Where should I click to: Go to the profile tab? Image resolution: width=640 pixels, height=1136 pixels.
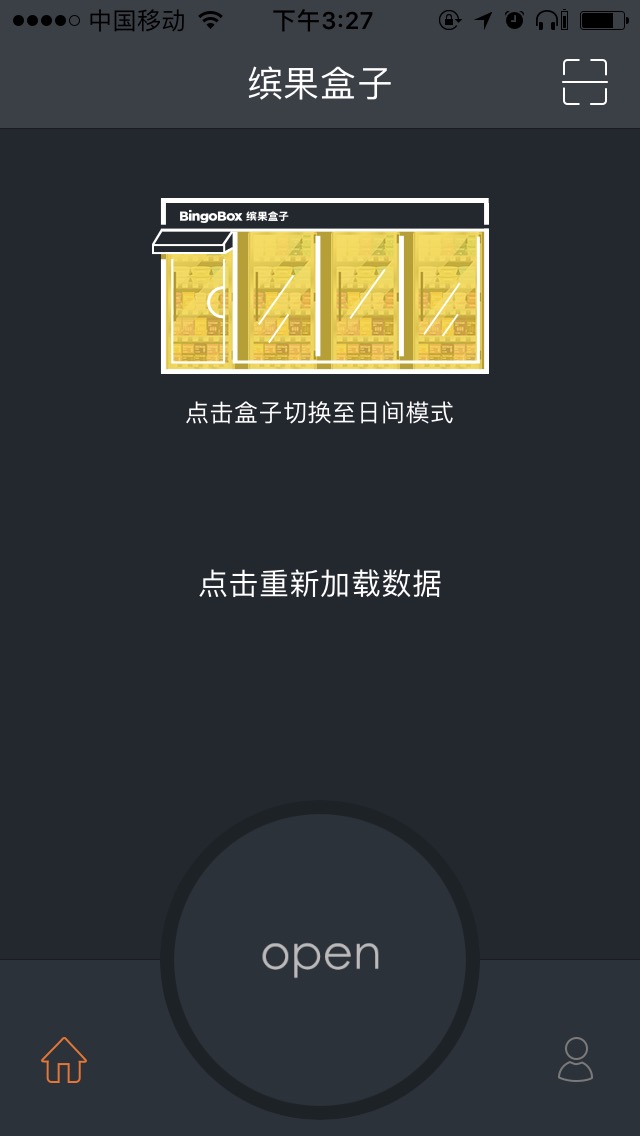[575, 1060]
